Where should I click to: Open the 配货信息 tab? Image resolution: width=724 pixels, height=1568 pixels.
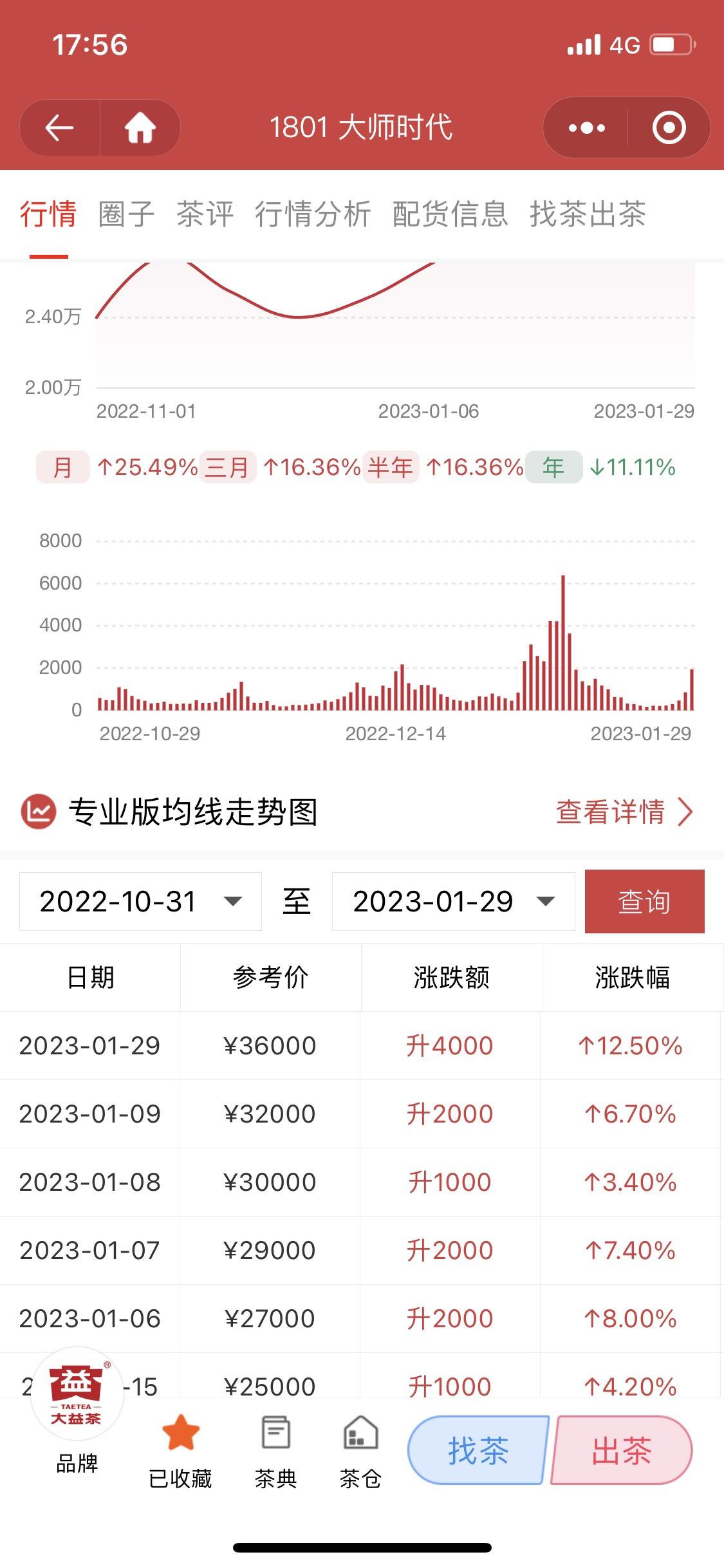450,214
